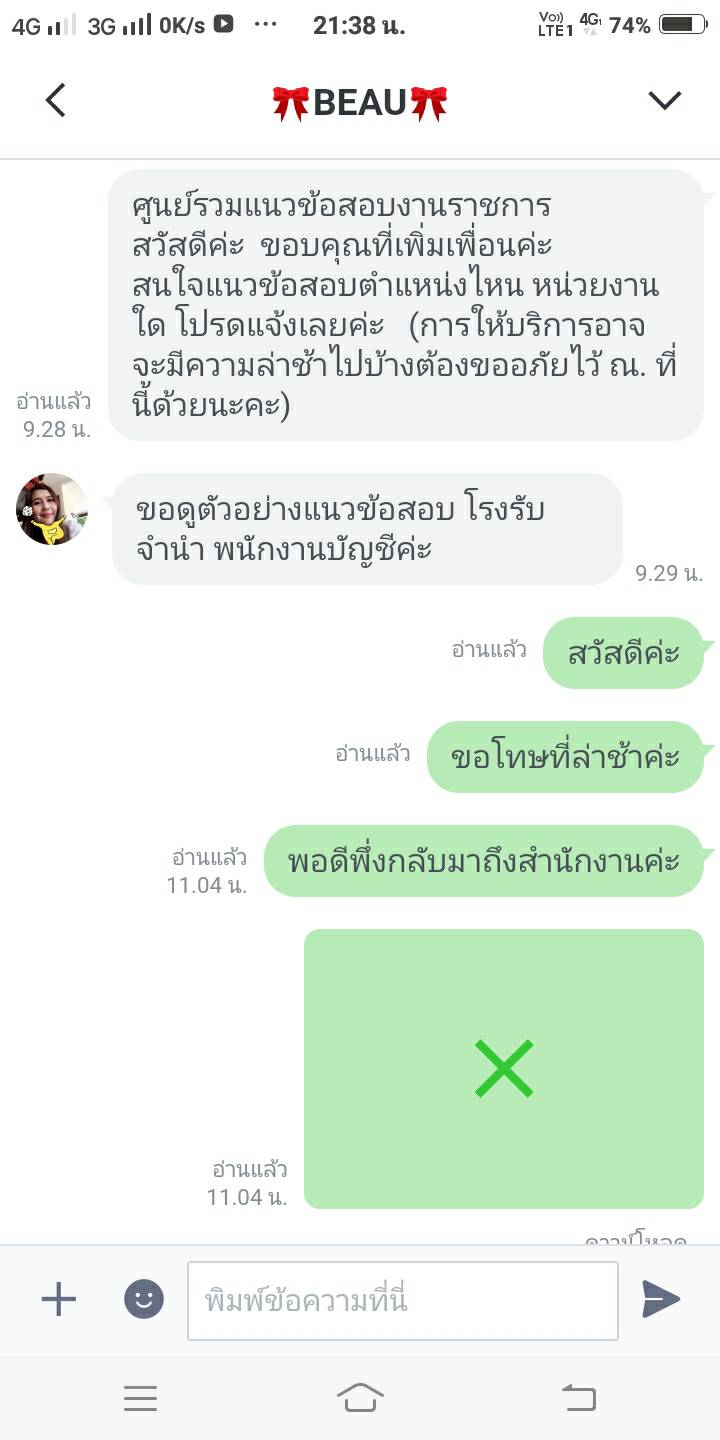Go back from the BEAU chat
This screenshot has height=1440, width=720.
point(56,101)
